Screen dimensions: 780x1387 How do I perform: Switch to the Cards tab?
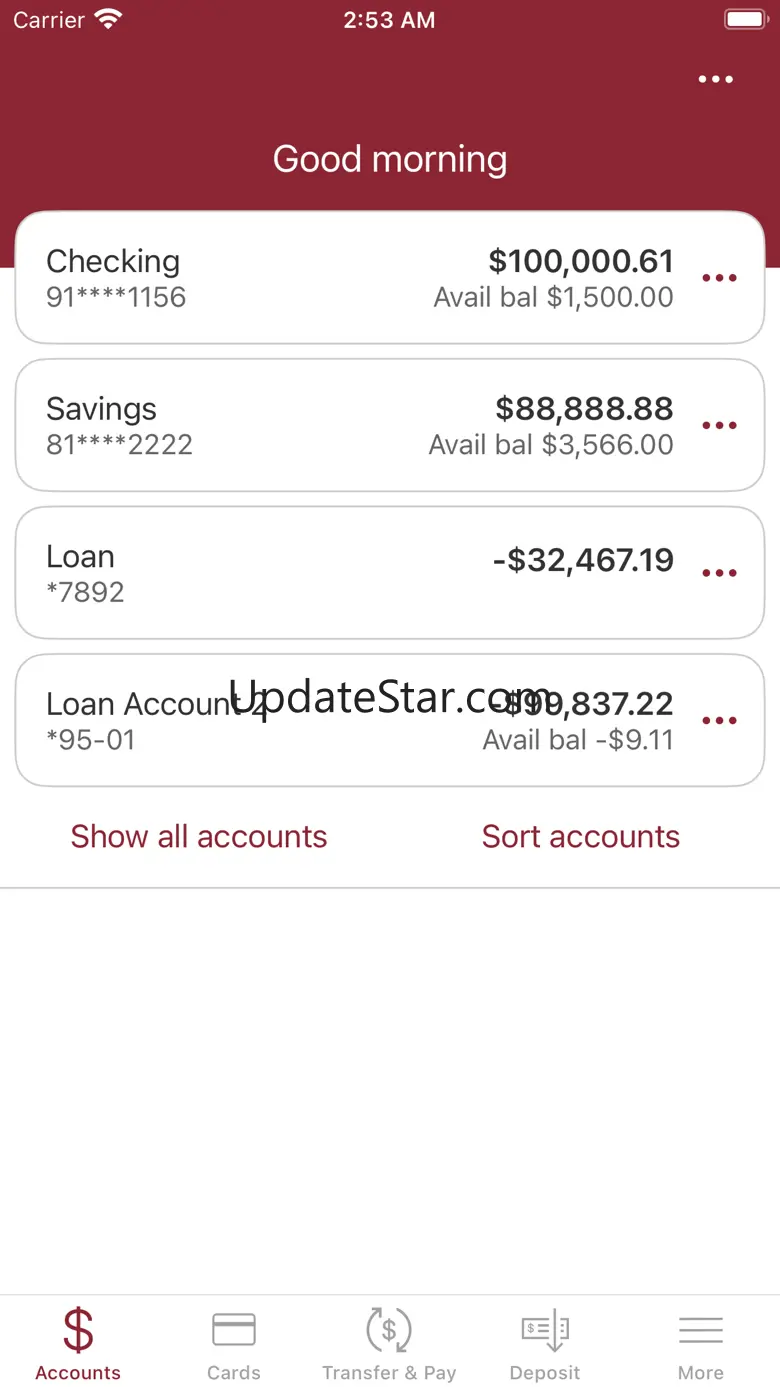[x=234, y=1345]
